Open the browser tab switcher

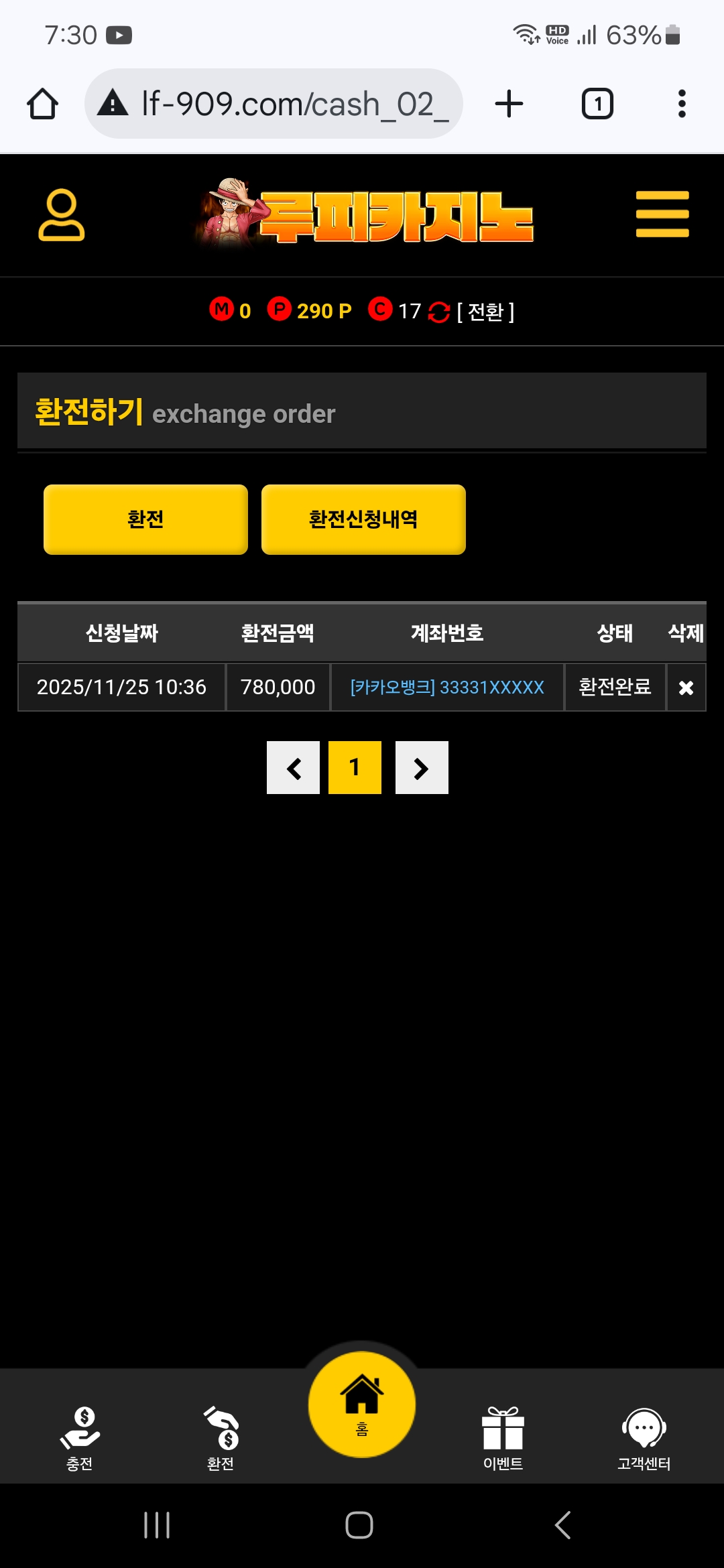[597, 104]
